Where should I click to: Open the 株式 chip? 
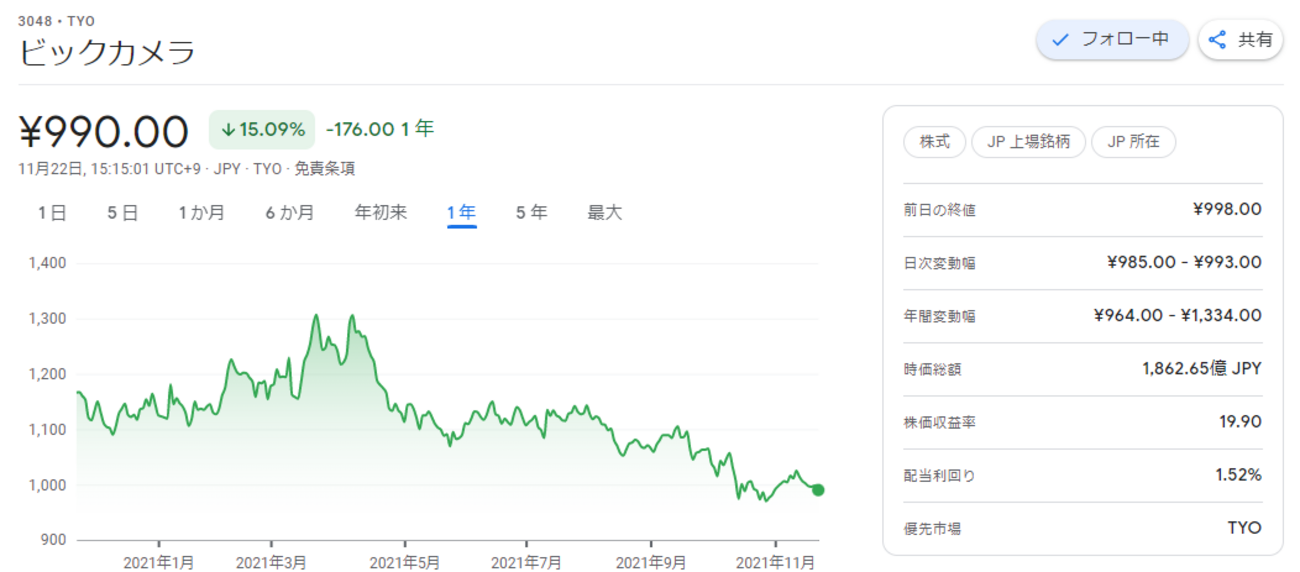tap(935, 142)
